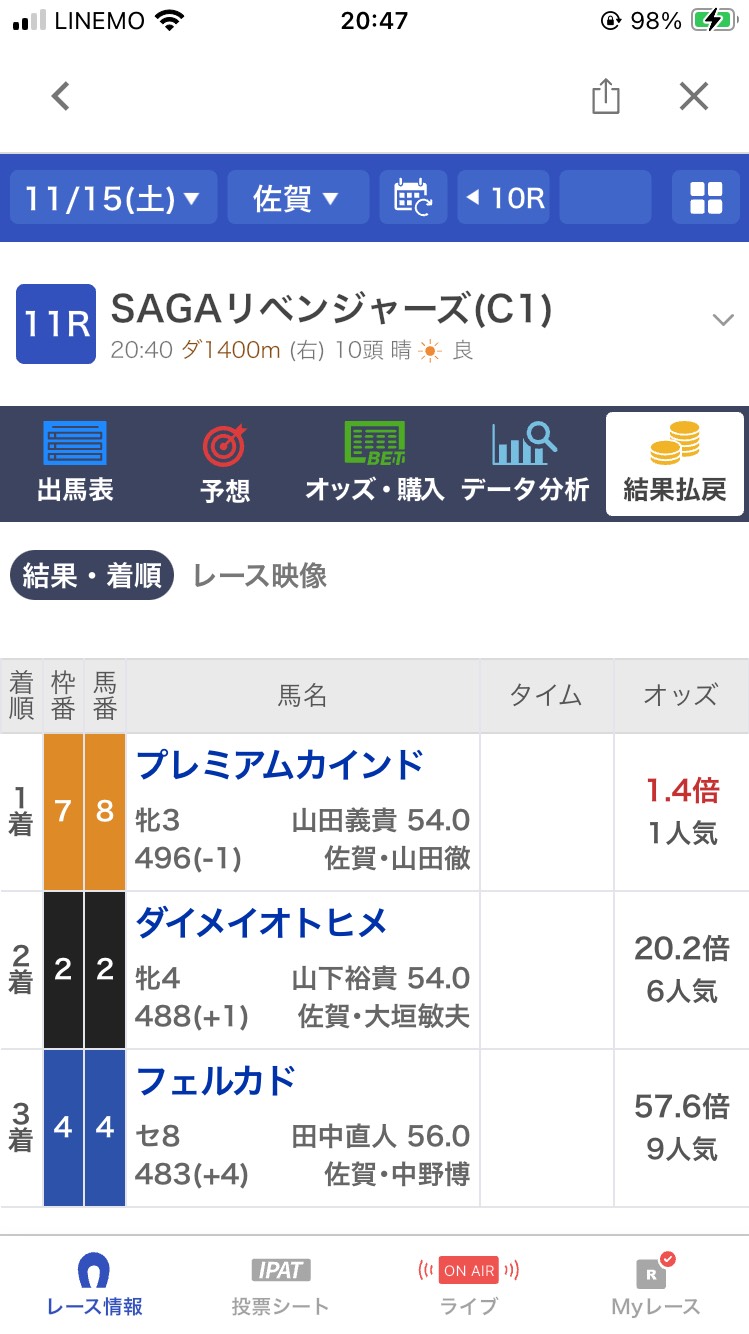Open the Myレース bottom tab
Screen dimensions: 749x1334
655,1286
